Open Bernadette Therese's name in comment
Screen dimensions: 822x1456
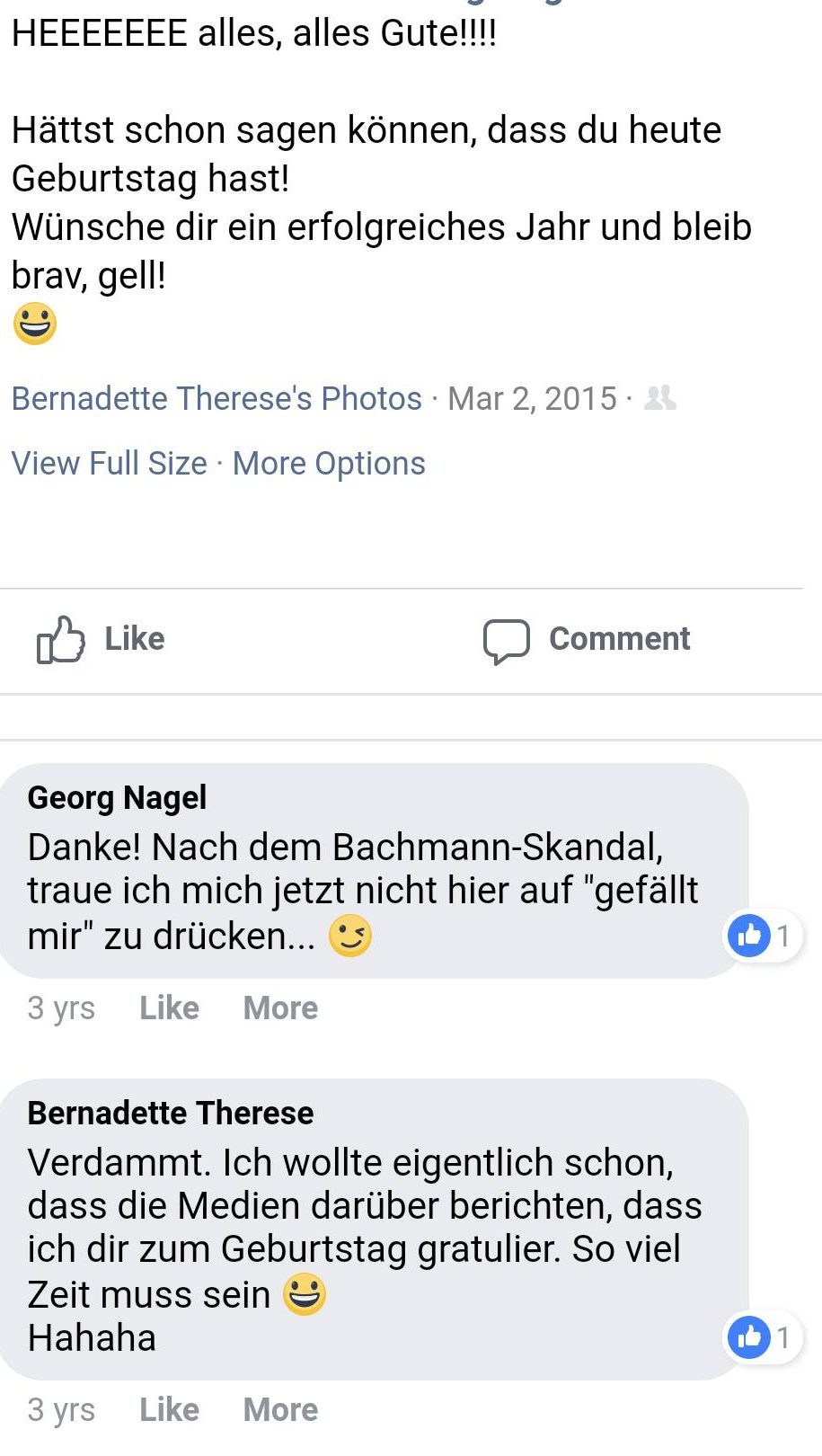coord(171,1113)
